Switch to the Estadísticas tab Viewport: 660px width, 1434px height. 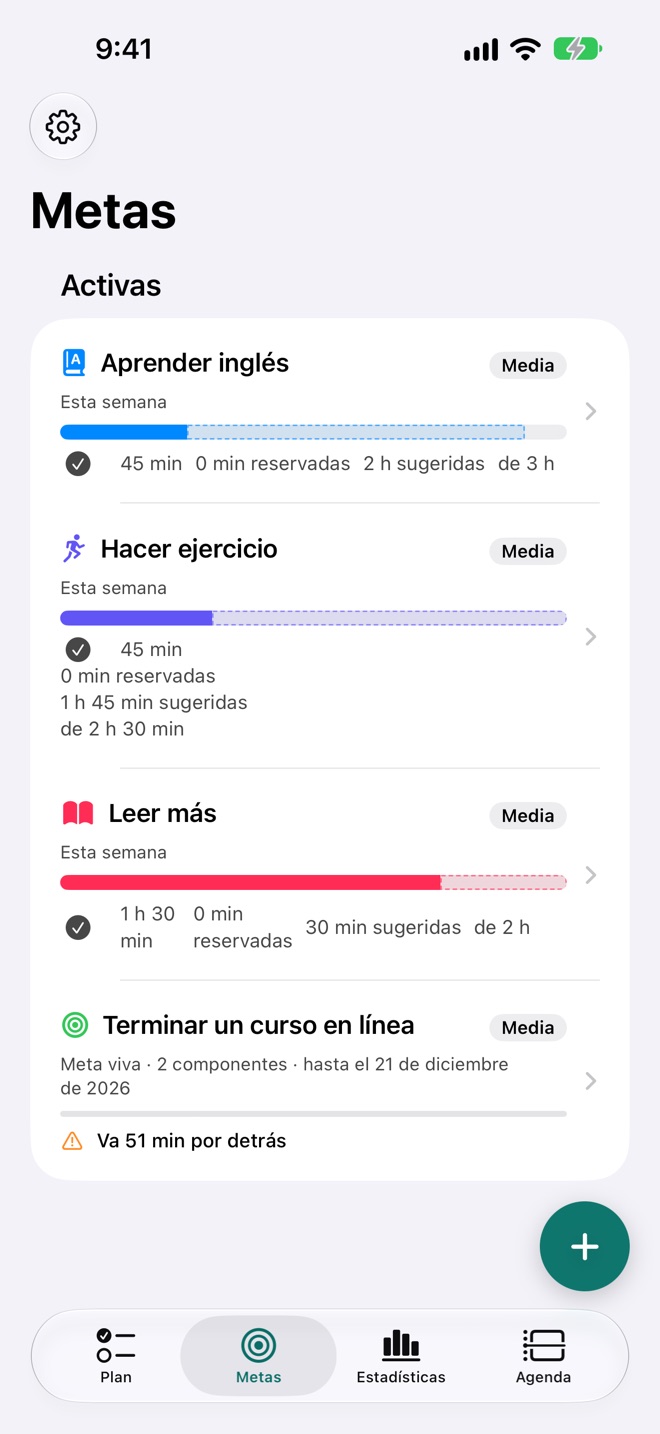[401, 1356]
